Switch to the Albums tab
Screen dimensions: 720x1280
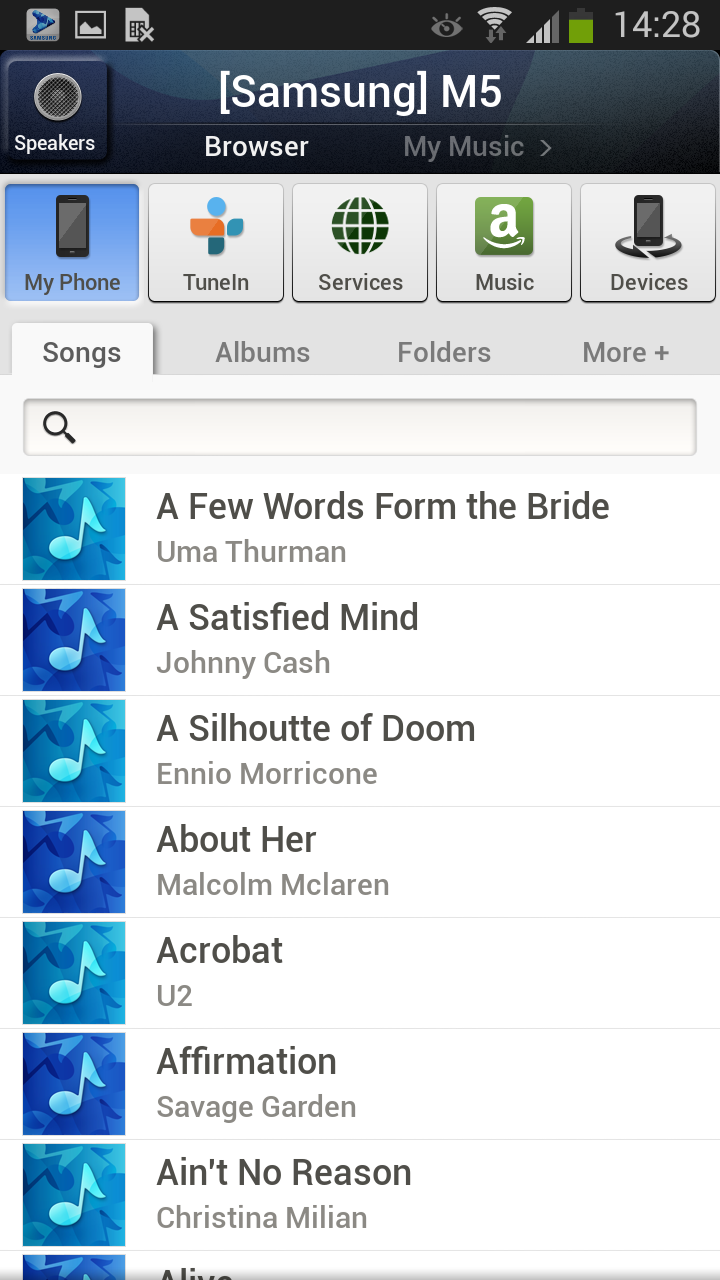(x=262, y=352)
